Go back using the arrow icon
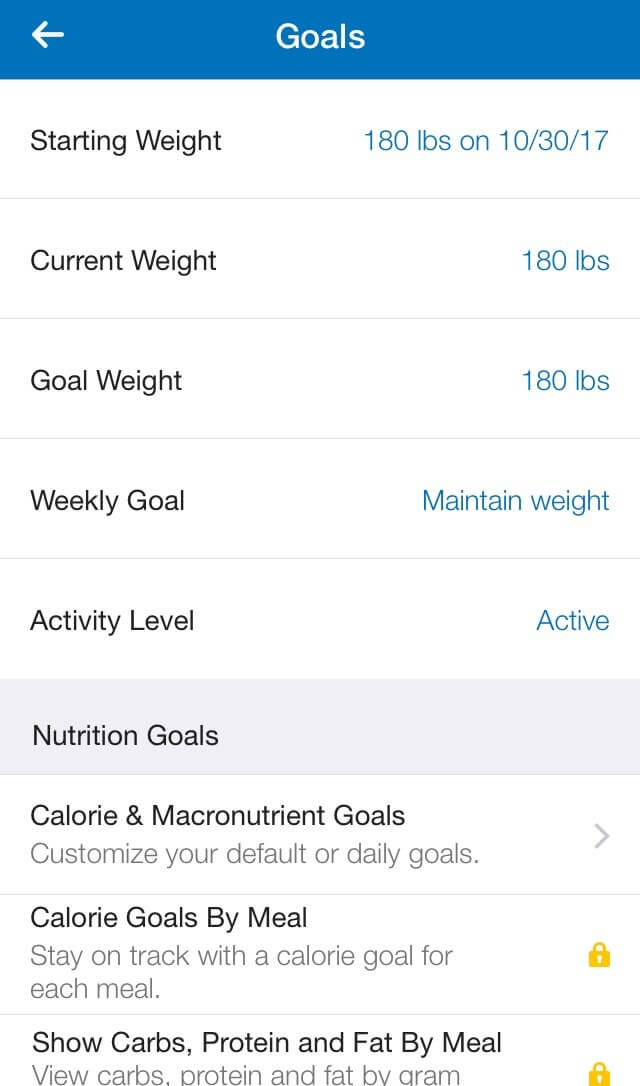 (x=48, y=35)
